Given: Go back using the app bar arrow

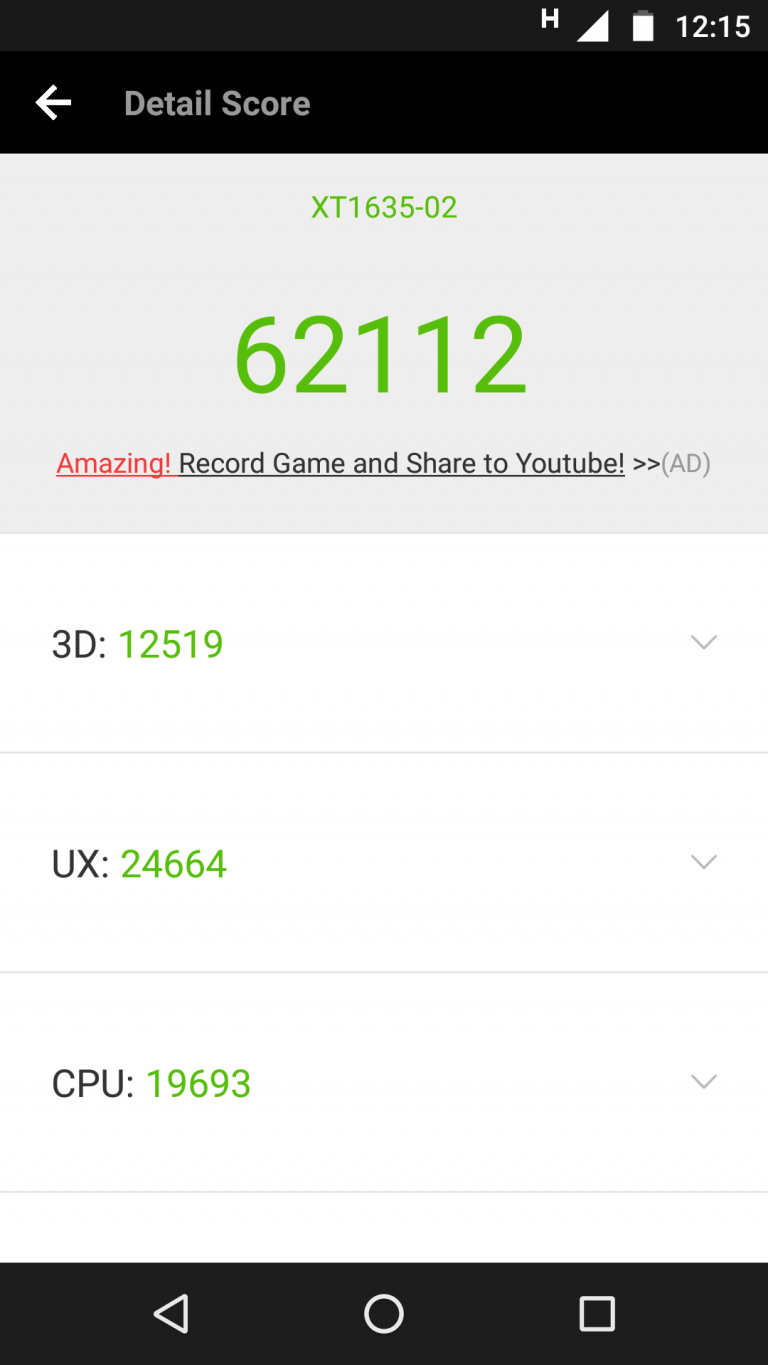Looking at the screenshot, I should pos(53,103).
